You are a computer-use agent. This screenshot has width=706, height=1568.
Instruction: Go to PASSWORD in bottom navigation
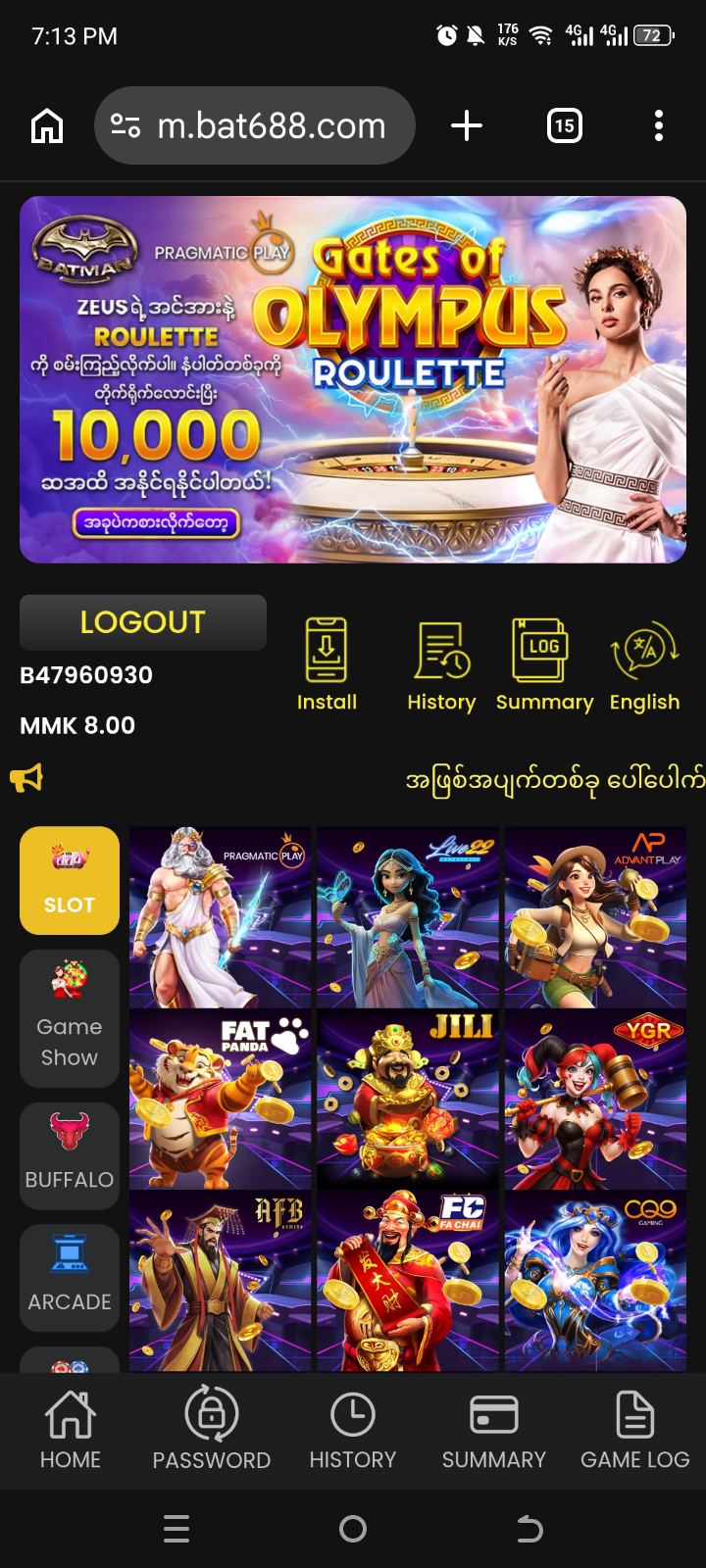tap(212, 1429)
